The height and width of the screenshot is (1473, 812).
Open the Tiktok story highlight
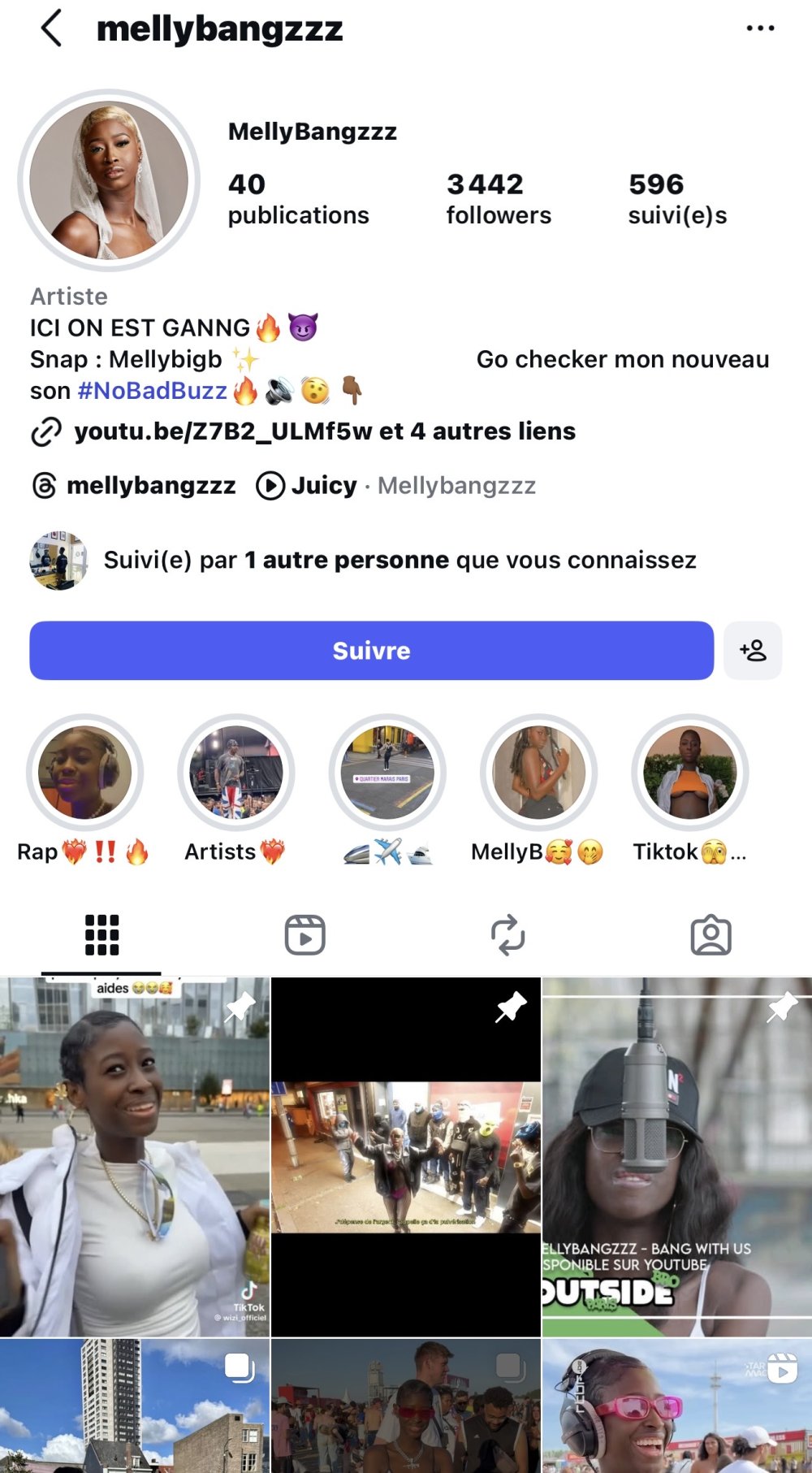pos(689,773)
